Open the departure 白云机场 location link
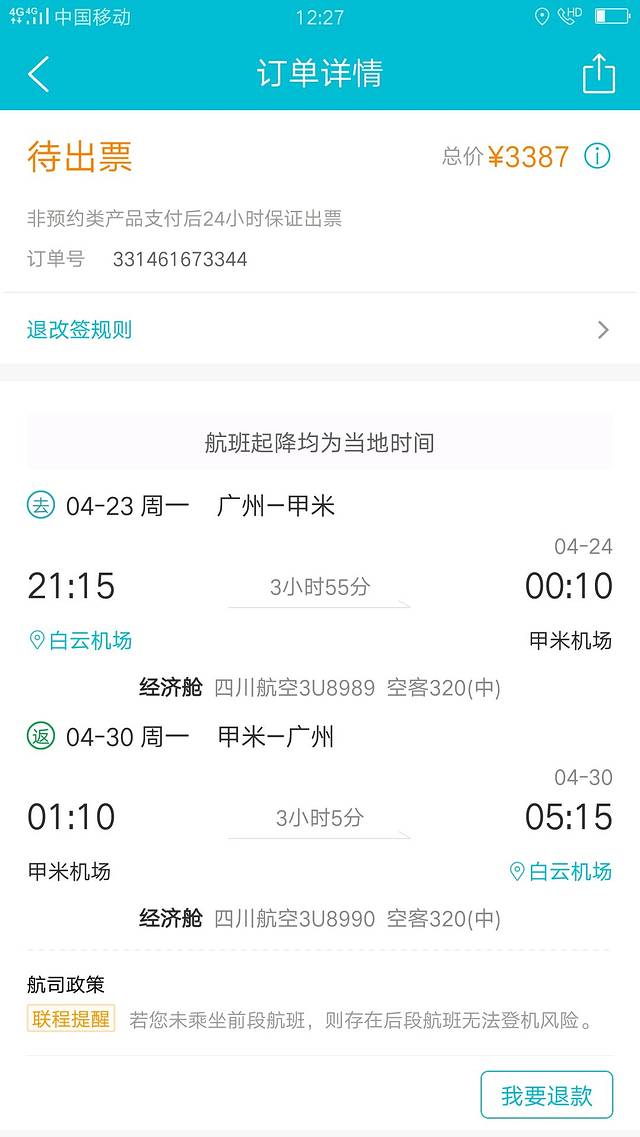This screenshot has width=640, height=1137. [80, 641]
